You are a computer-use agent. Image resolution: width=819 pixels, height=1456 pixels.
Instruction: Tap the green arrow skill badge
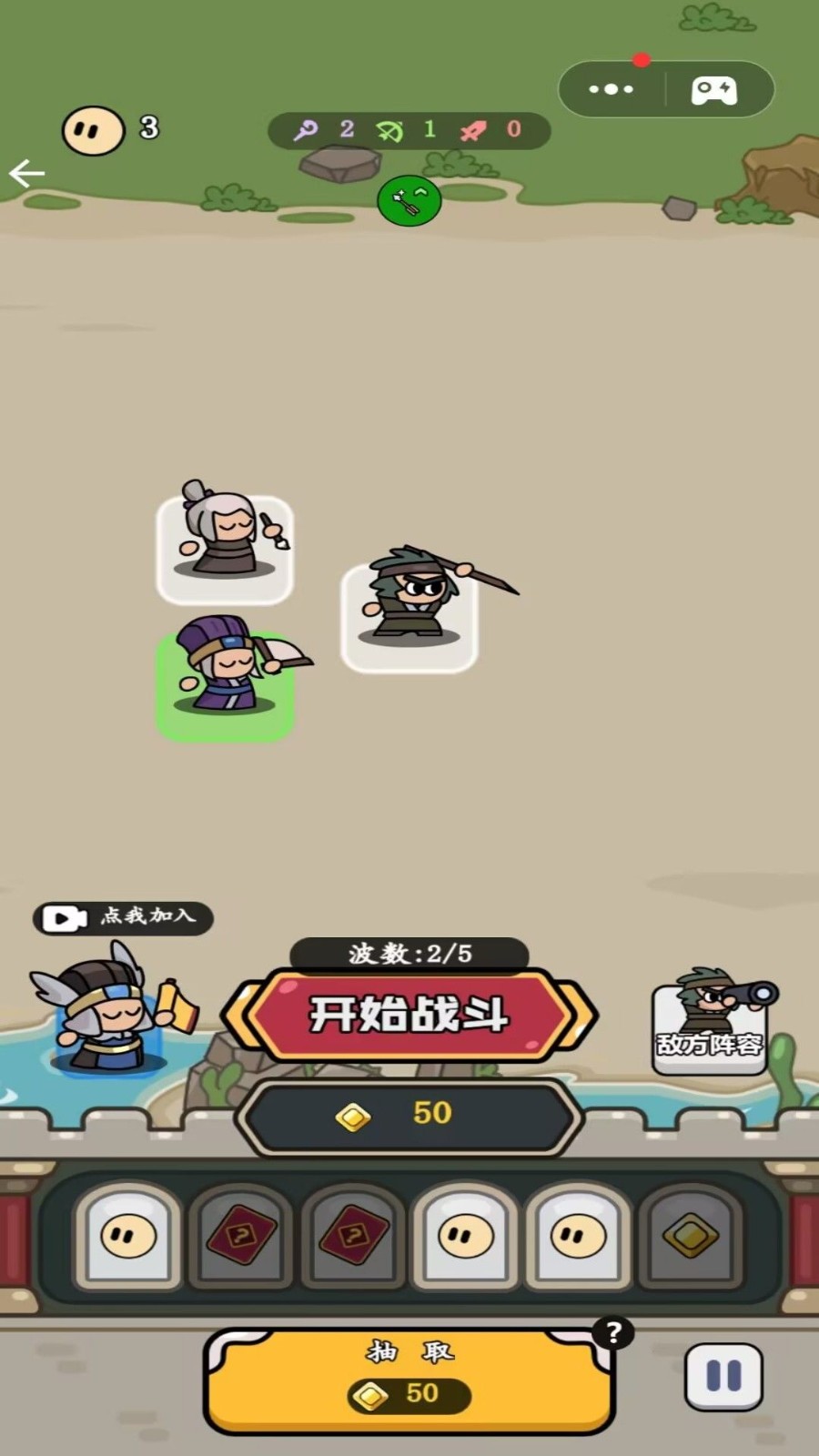[x=409, y=200]
